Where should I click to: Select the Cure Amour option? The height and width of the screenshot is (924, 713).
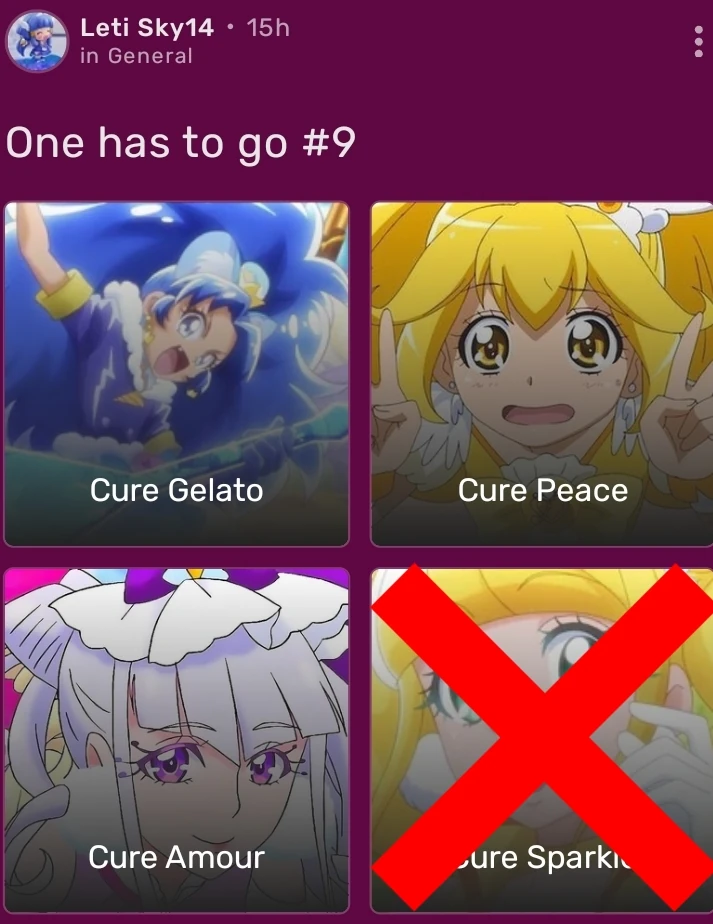[x=177, y=740]
